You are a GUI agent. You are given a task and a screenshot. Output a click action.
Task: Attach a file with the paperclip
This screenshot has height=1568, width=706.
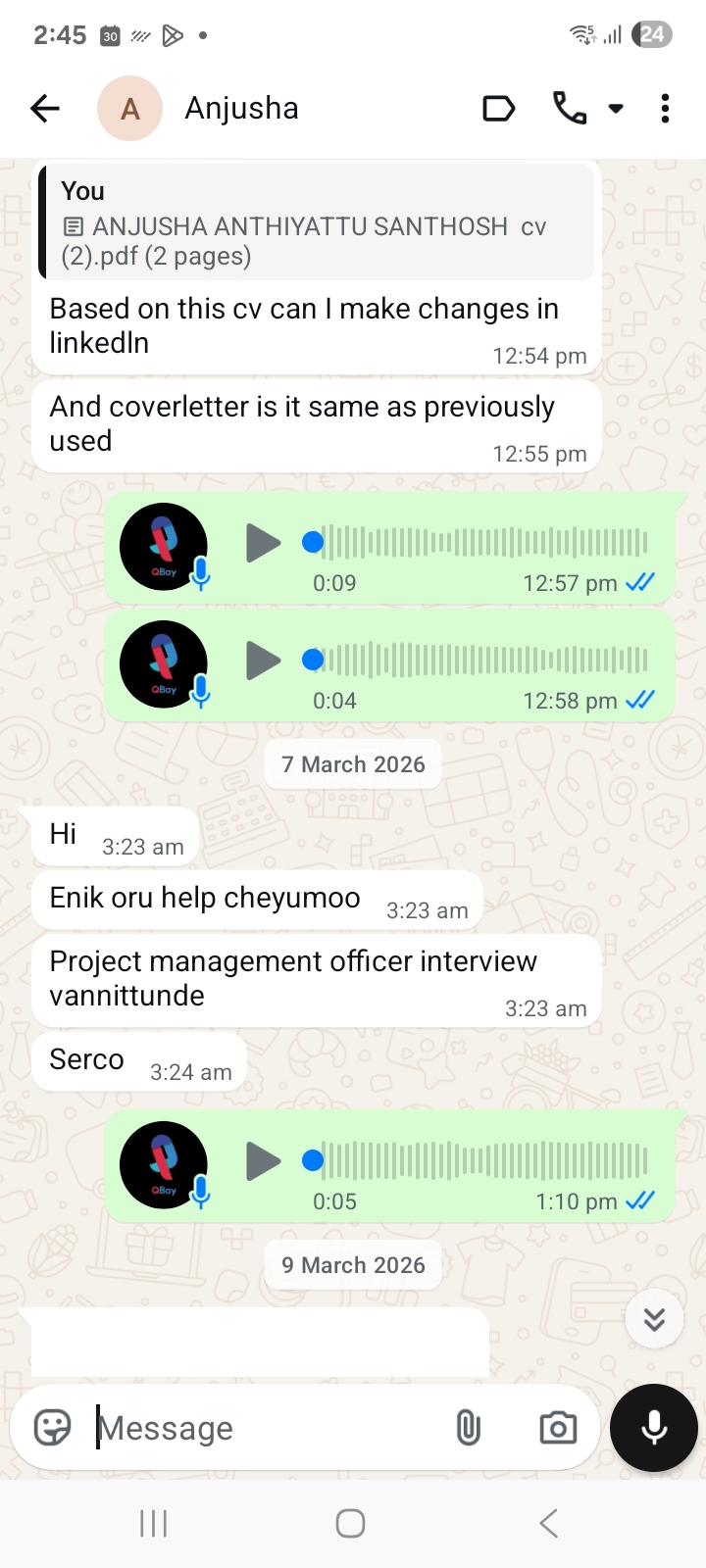click(469, 1428)
